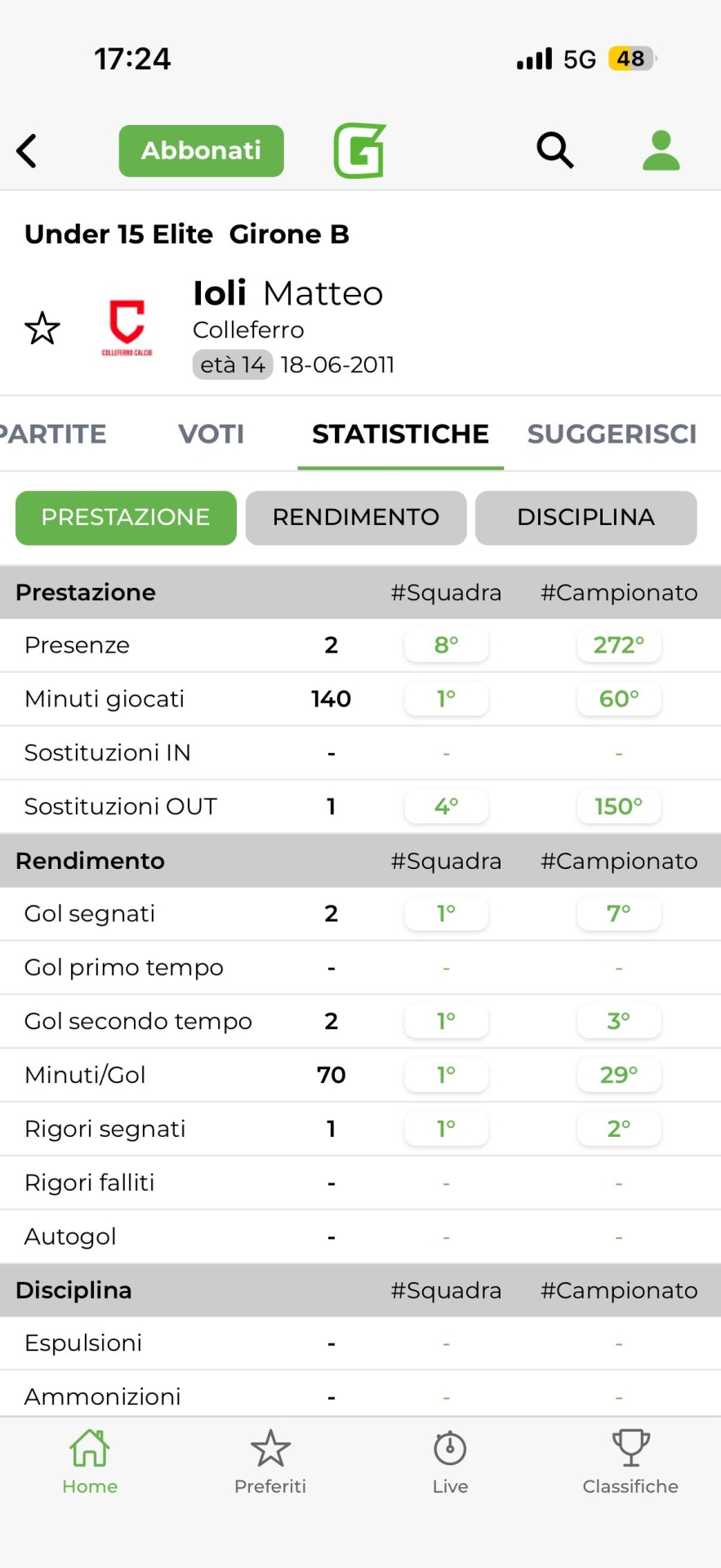Screen dimensions: 721x1568
Task: Tap the green Abbonati button
Action: [201, 151]
